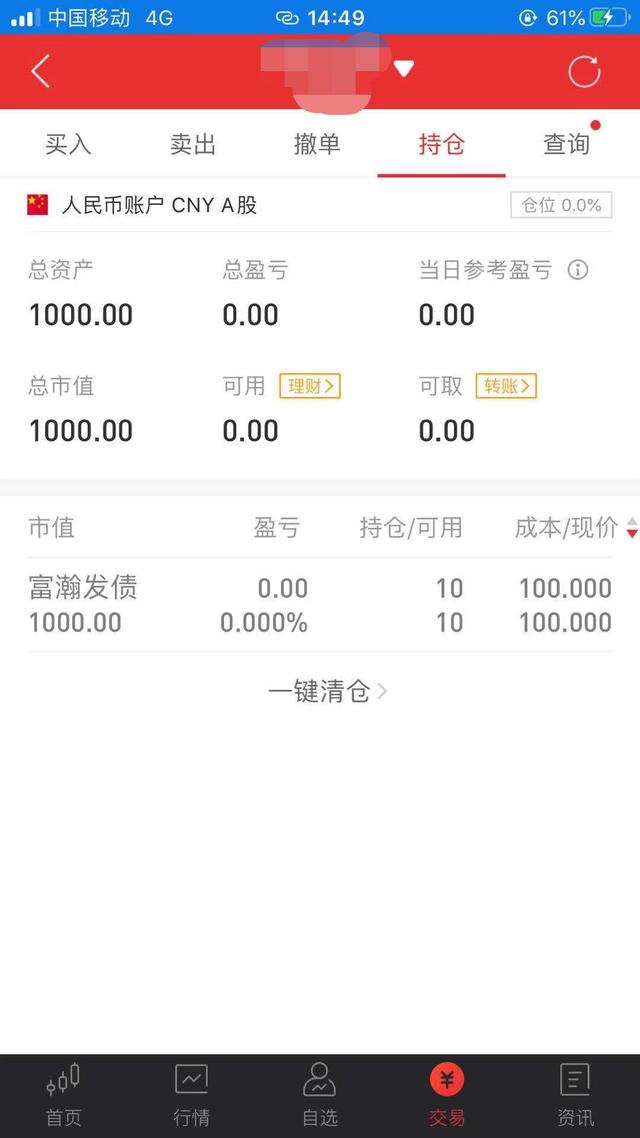Screen dimensions: 640x1138
Task: Tap the 转账 button beside 可取
Action: tap(506, 386)
